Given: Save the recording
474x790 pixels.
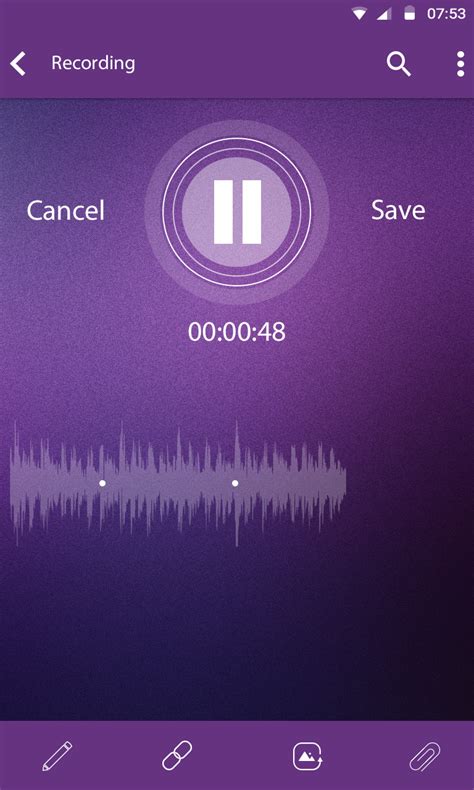Looking at the screenshot, I should point(398,210).
